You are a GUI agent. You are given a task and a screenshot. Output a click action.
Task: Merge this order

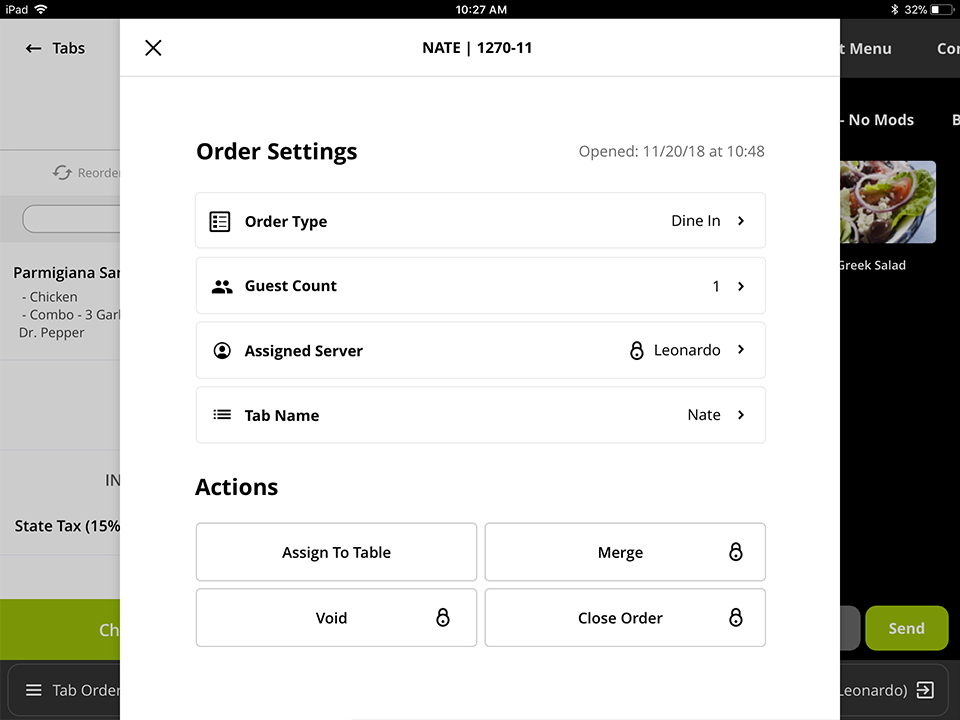click(625, 552)
